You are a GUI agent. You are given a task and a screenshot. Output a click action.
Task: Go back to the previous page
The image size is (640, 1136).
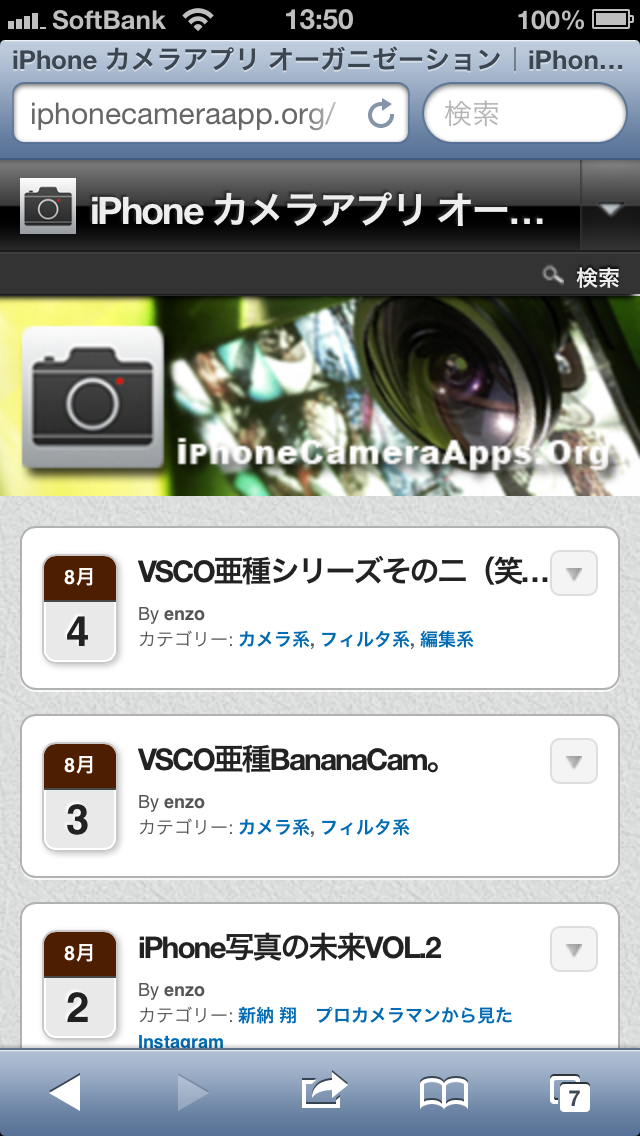click(66, 1093)
